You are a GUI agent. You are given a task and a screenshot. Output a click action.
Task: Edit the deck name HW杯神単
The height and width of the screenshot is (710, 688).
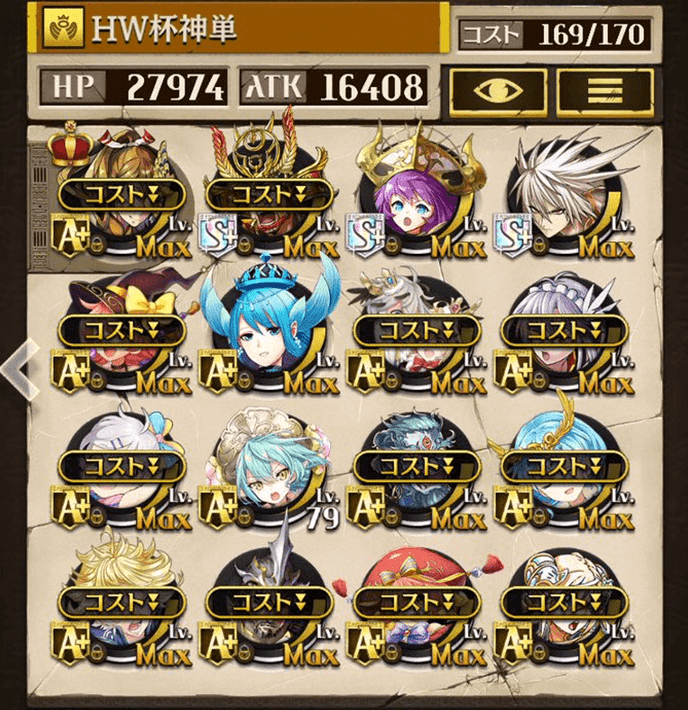click(x=240, y=30)
